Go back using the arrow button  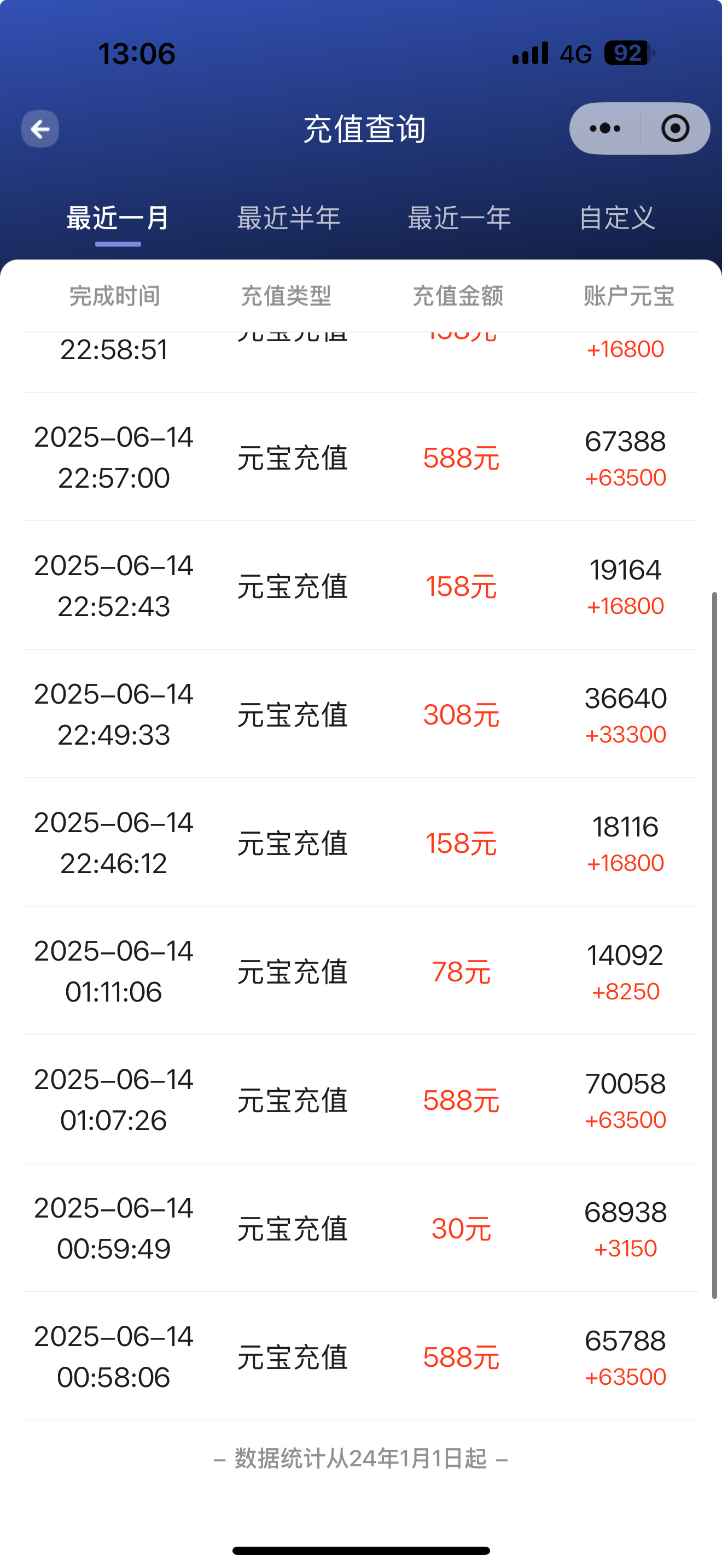click(40, 129)
